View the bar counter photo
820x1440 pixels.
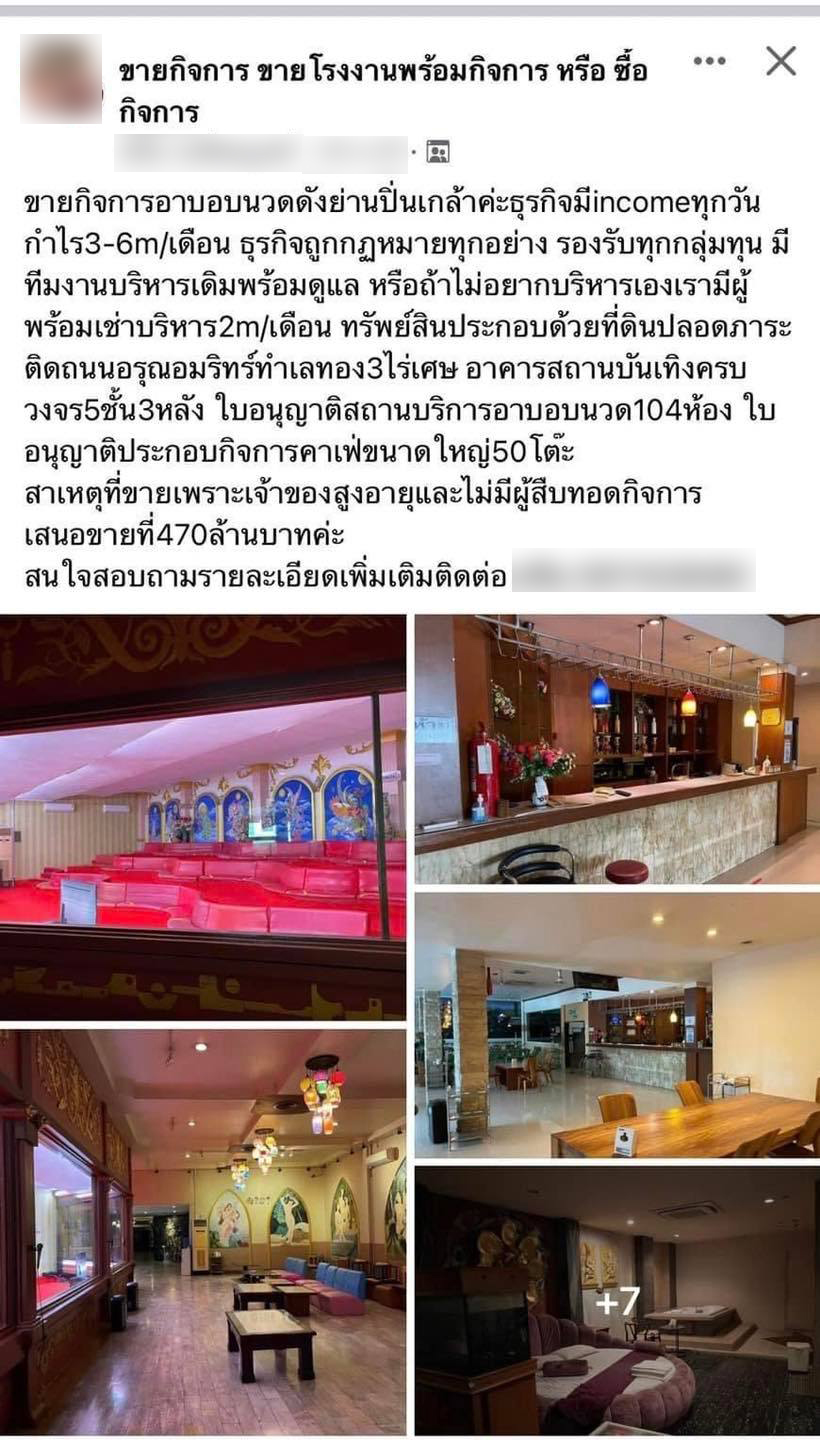pos(617,749)
